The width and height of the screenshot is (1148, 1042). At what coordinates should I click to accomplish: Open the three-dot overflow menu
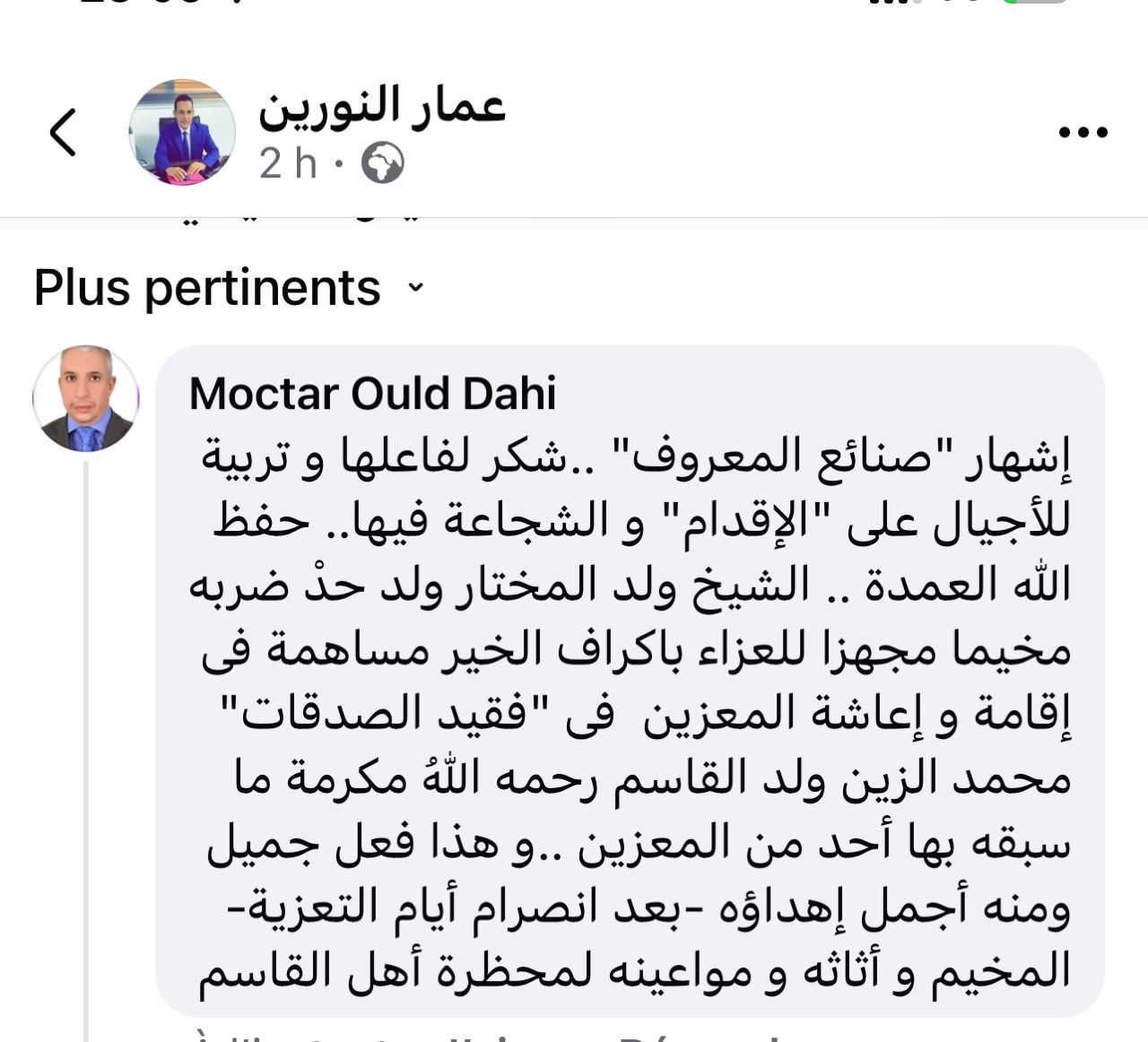coord(1083,133)
